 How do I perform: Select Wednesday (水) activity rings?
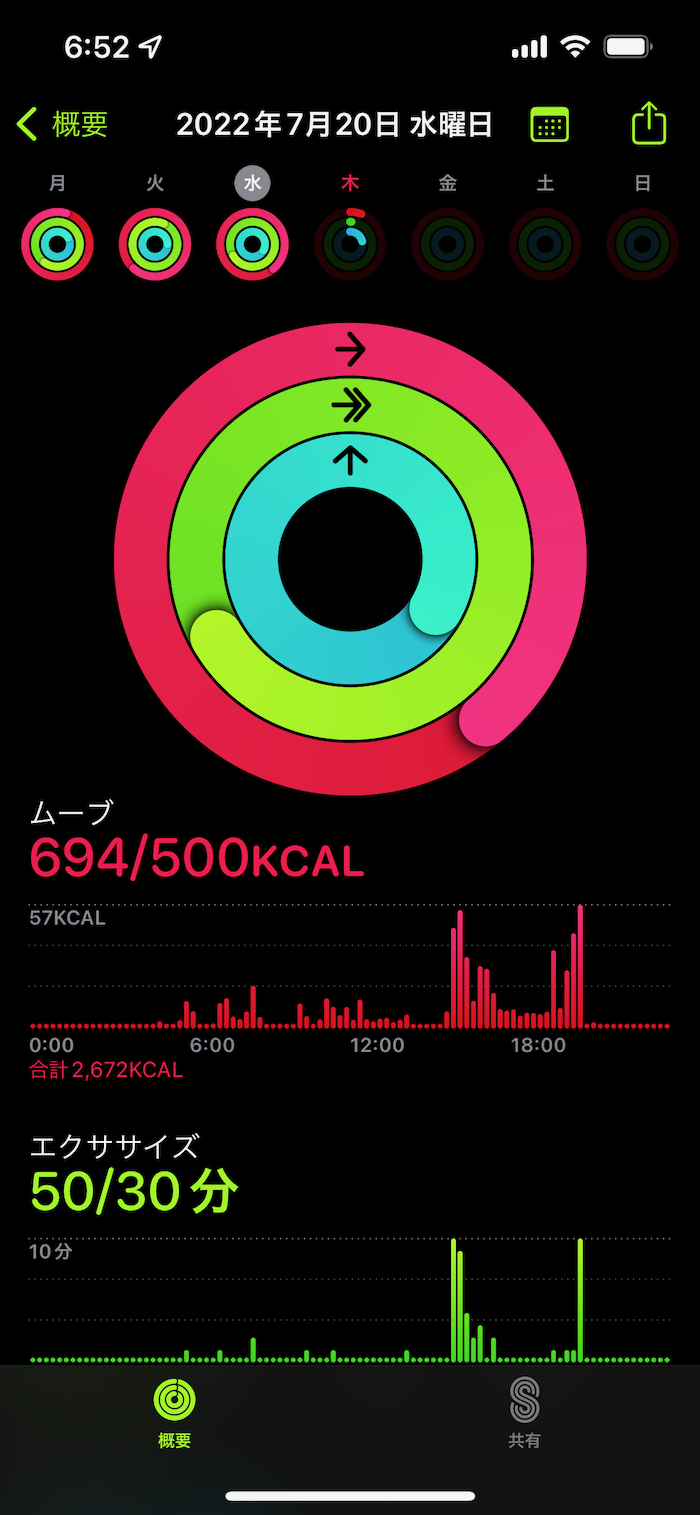pos(252,243)
